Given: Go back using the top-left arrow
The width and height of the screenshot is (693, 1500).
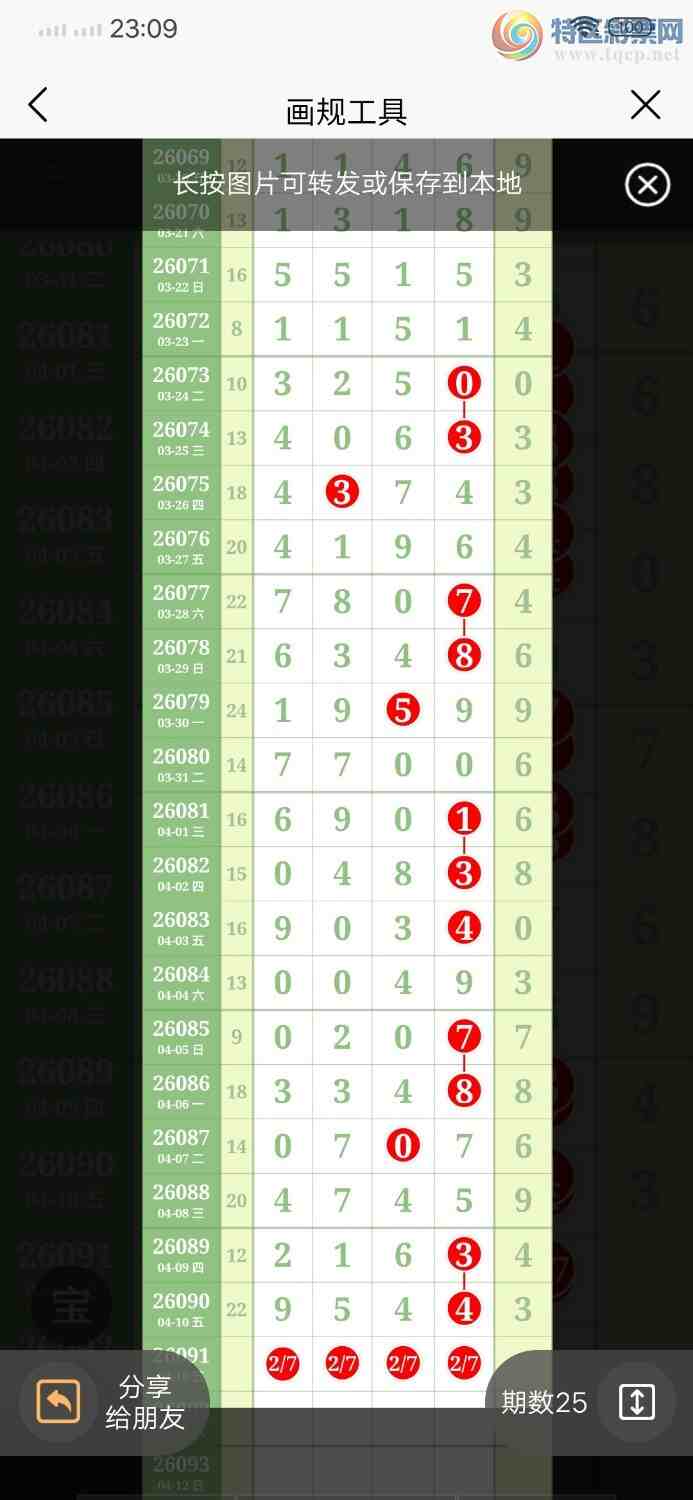Looking at the screenshot, I should coord(38,105).
